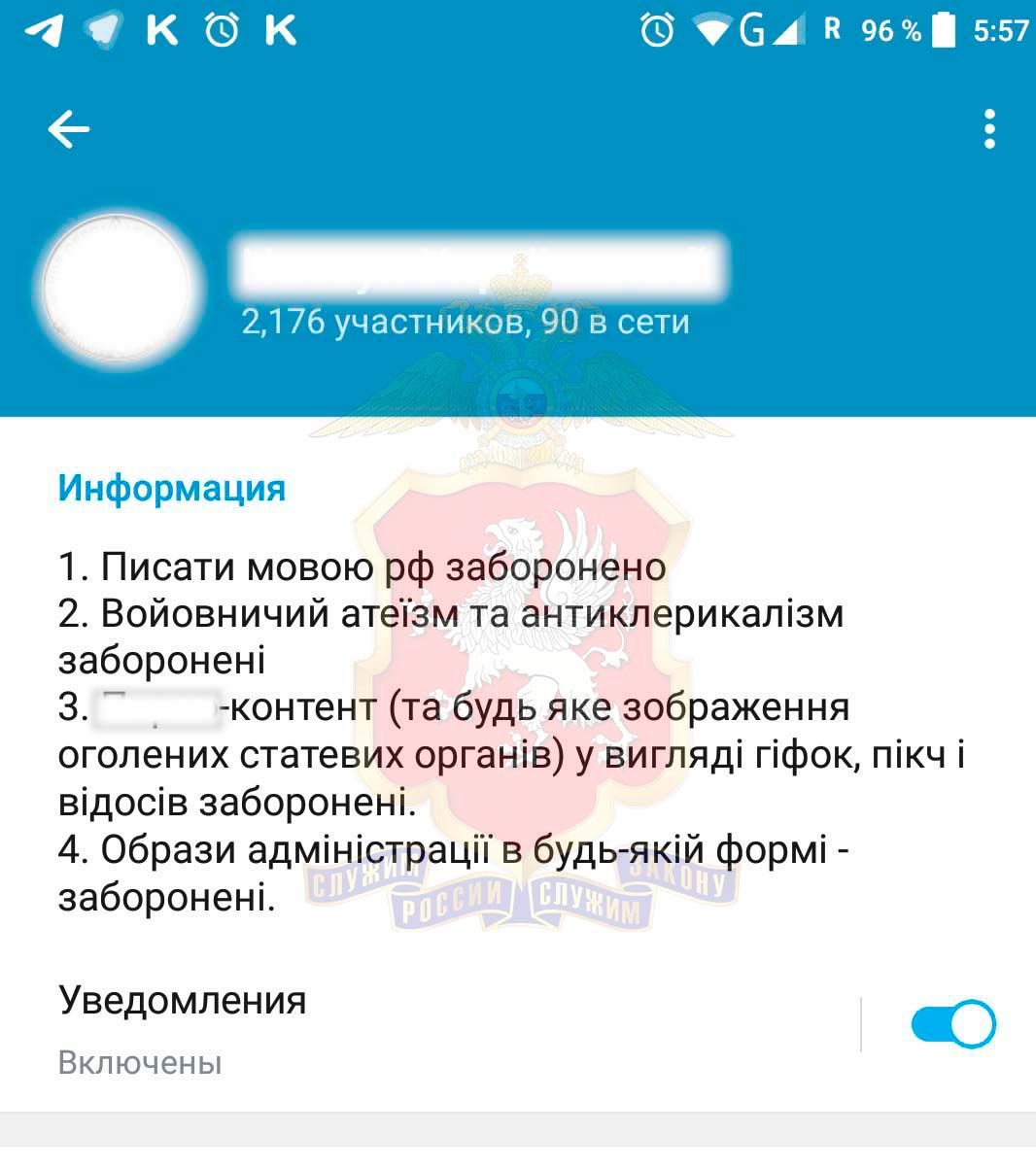The height and width of the screenshot is (1168, 1036).
Task: Open the Уведомления notification settings row
Action: 389,1028
